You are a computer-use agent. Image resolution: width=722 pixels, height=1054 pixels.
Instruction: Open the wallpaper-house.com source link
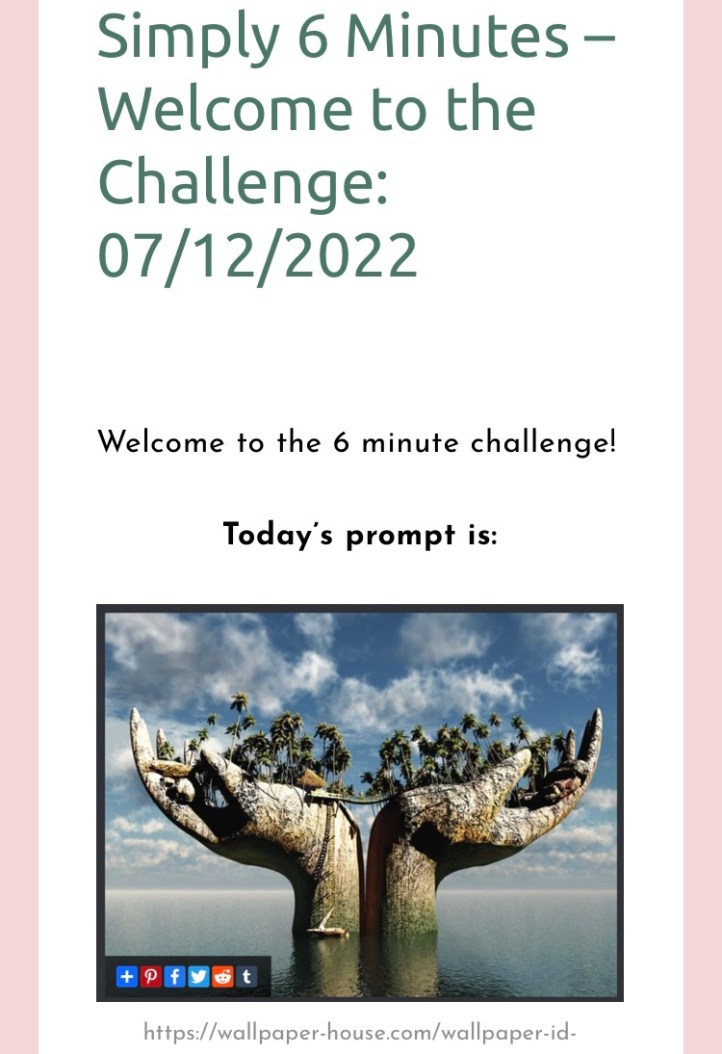point(360,1032)
